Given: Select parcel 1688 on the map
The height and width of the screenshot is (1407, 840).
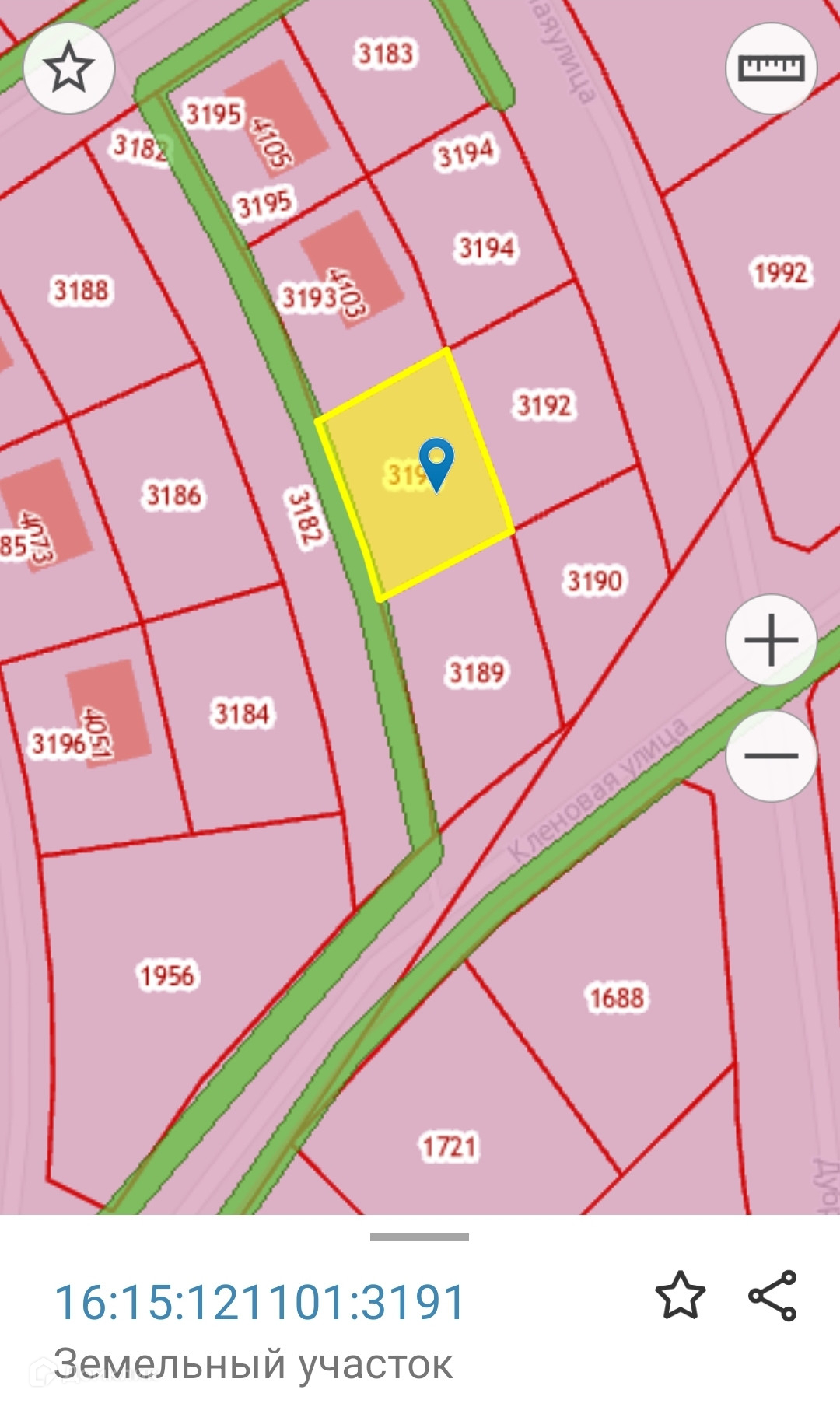Looking at the screenshot, I should 617,998.
